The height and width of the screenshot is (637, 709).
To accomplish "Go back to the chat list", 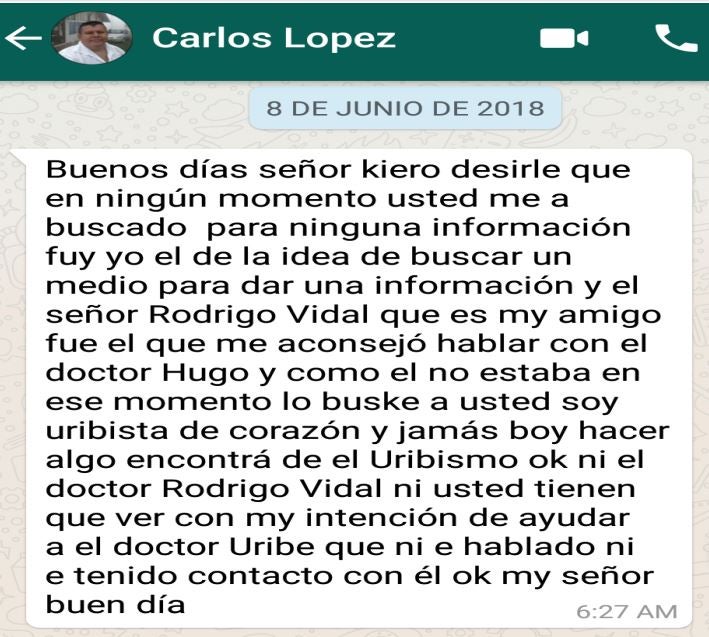I will (x=22, y=39).
